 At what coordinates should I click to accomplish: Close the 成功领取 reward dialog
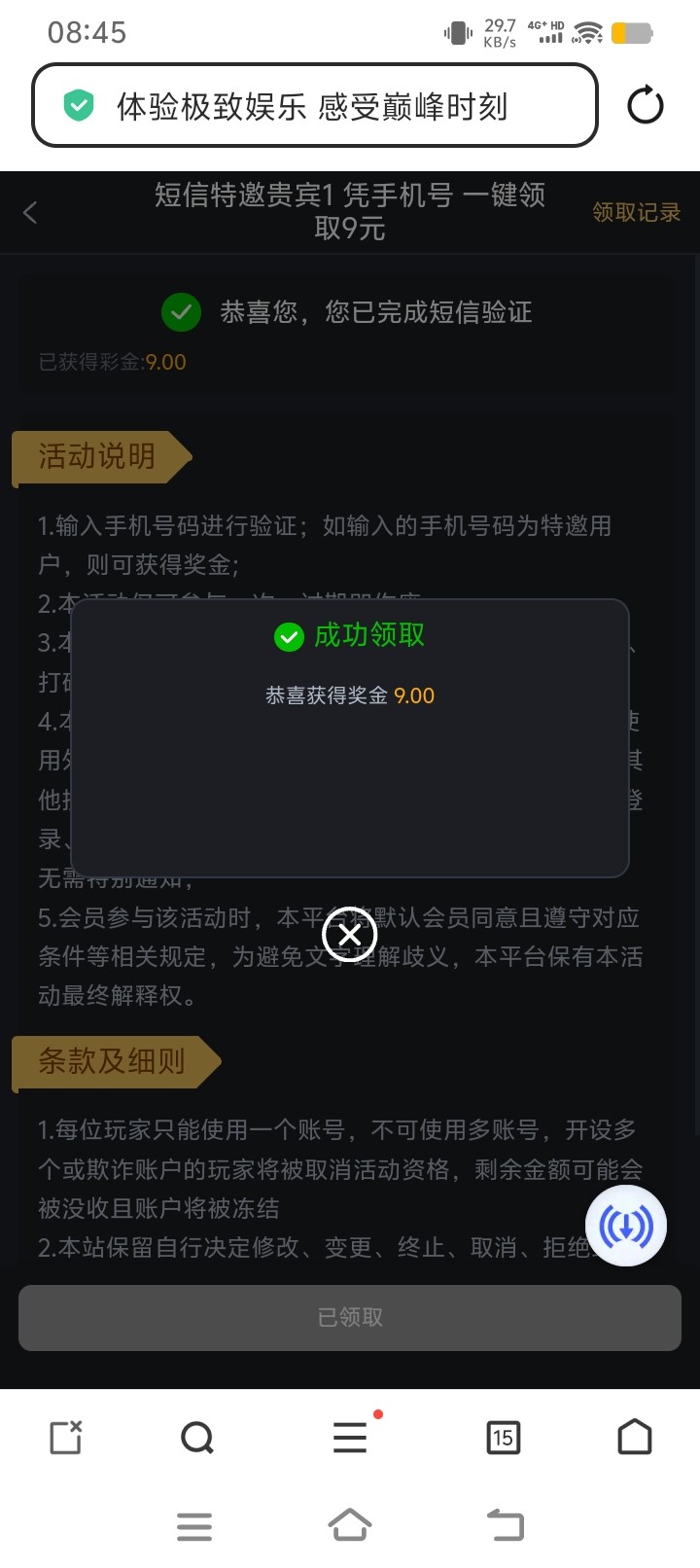click(349, 935)
